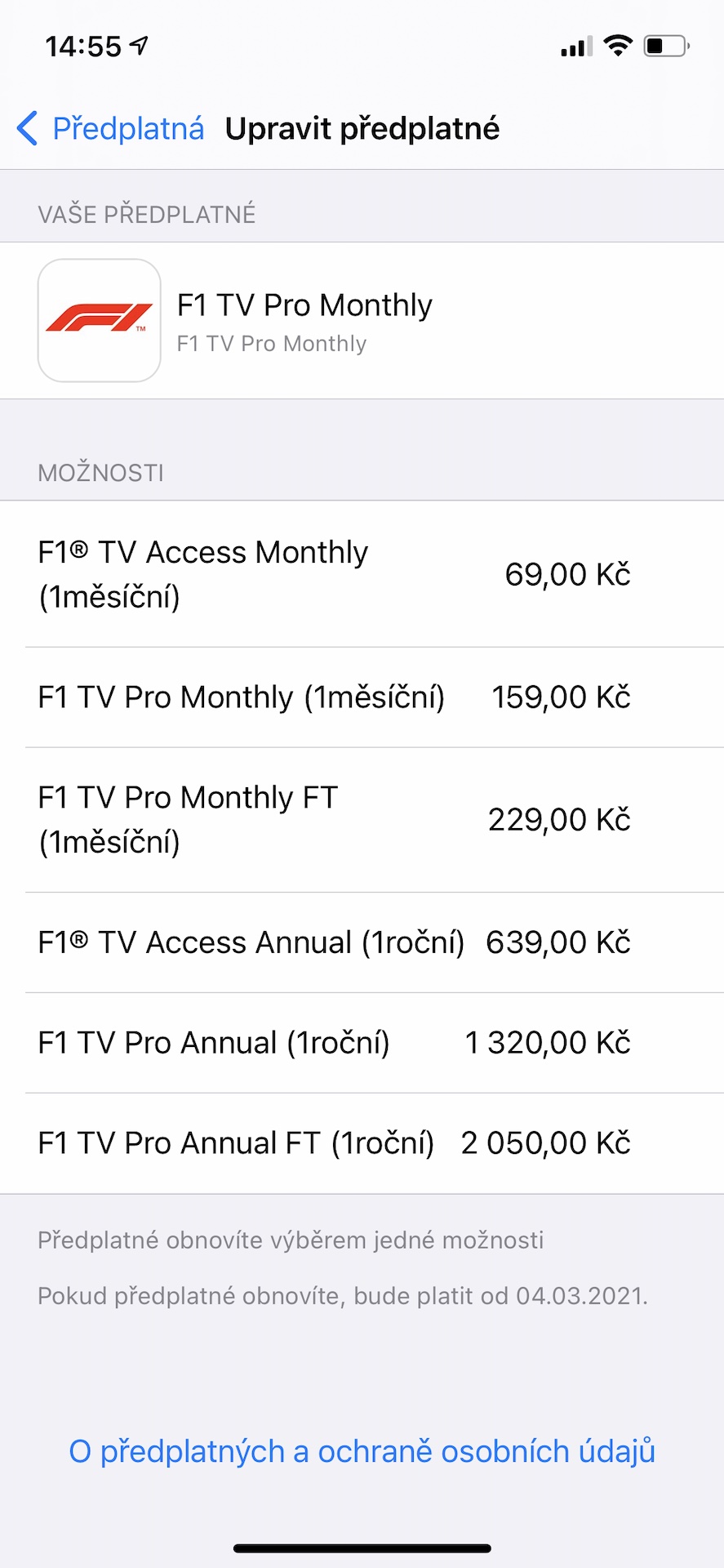Choose F1 TV Pro Annual for 1 320,00 Kč
The image size is (724, 1568).
pos(362,1043)
